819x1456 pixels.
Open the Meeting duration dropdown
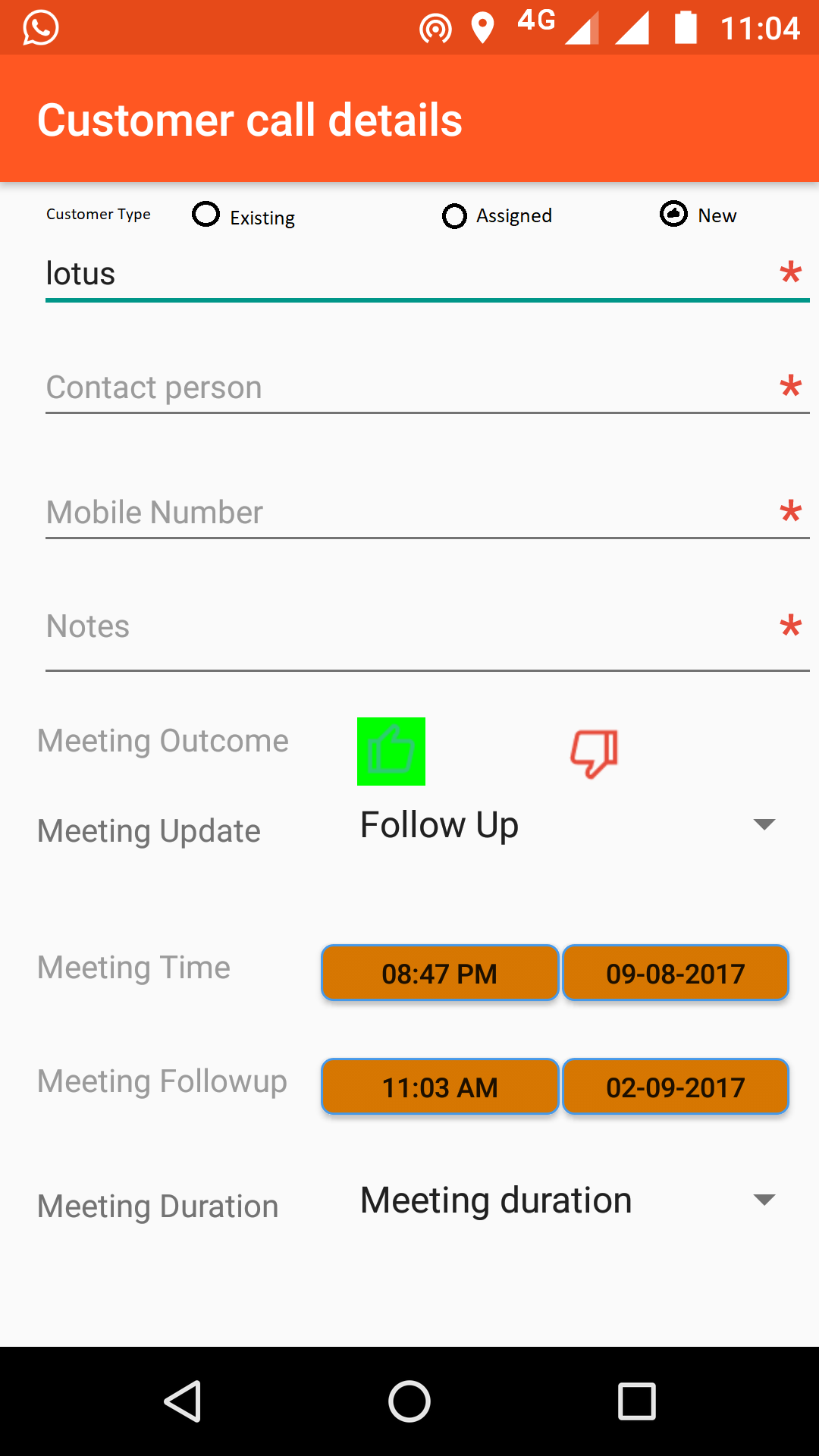pos(567,1200)
